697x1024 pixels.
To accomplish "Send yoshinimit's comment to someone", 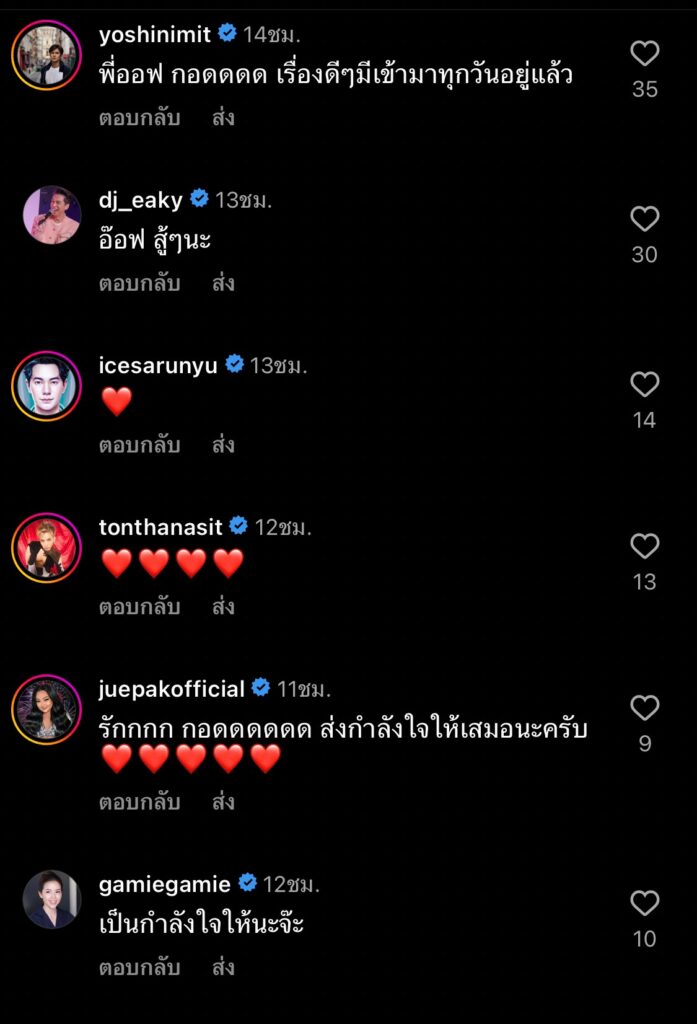I will click(x=223, y=118).
